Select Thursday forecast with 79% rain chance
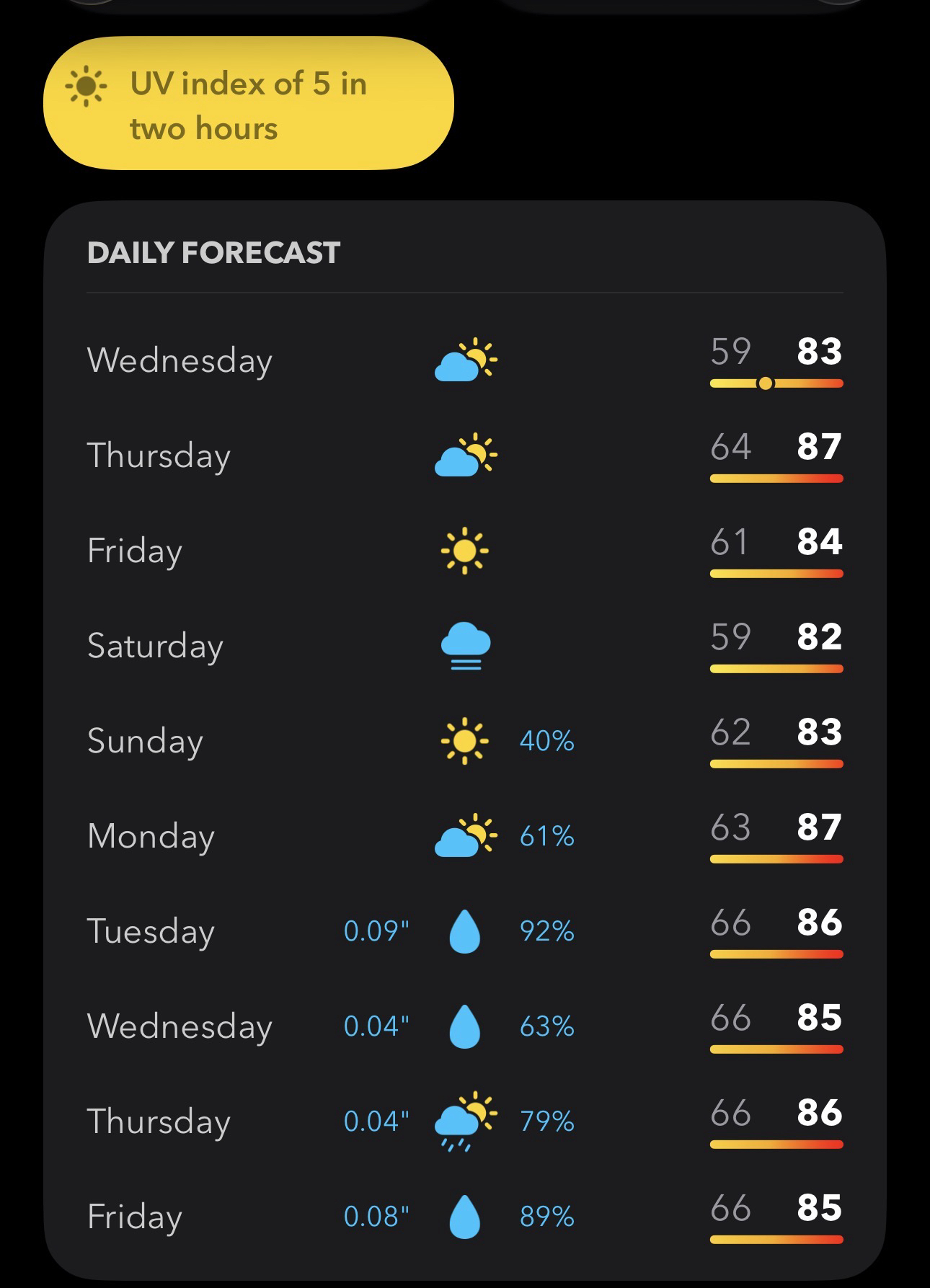 (x=464, y=1121)
